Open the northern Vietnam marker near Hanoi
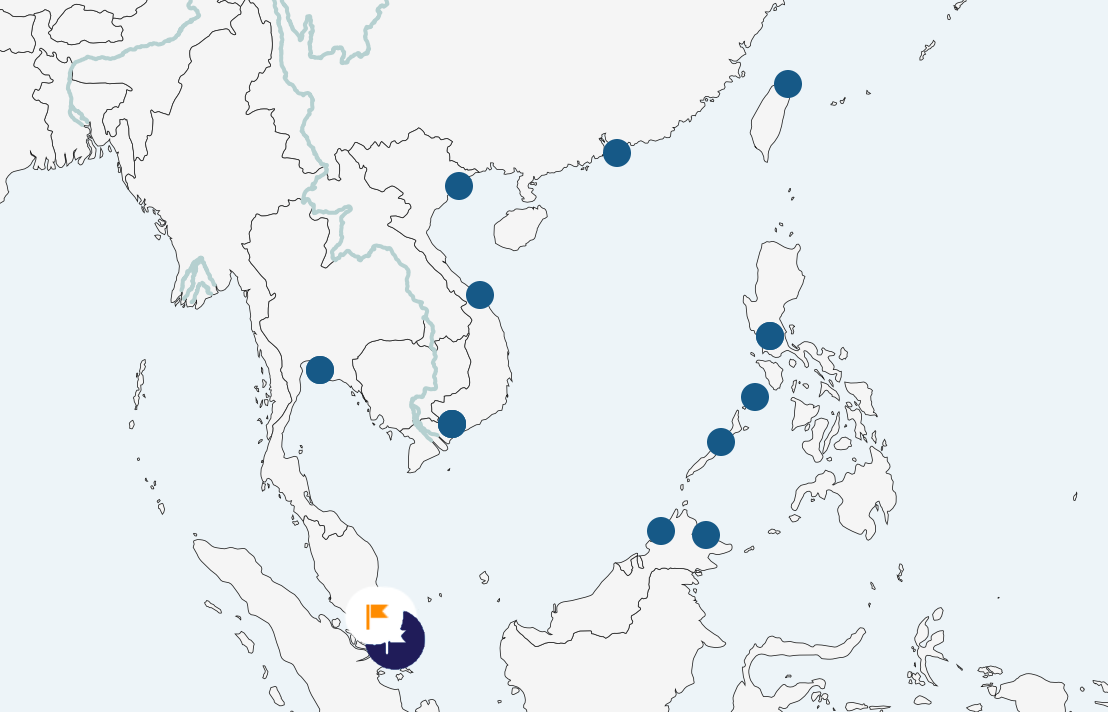Image resolution: width=1108 pixels, height=712 pixels. click(459, 185)
